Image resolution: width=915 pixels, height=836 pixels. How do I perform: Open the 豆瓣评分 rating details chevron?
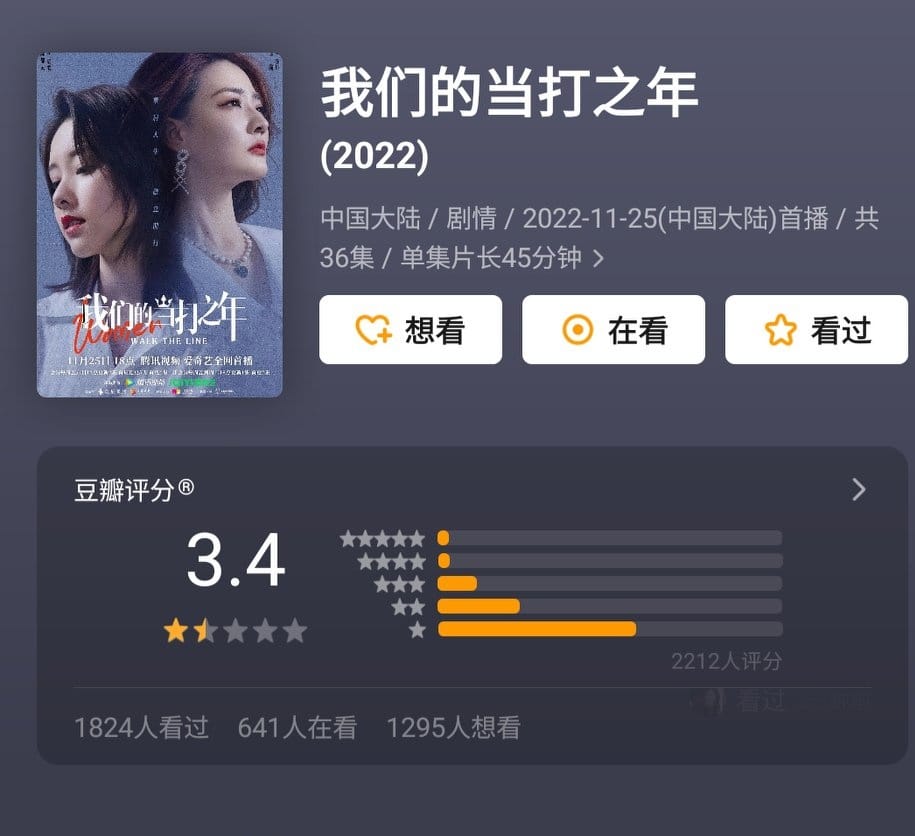point(858,489)
